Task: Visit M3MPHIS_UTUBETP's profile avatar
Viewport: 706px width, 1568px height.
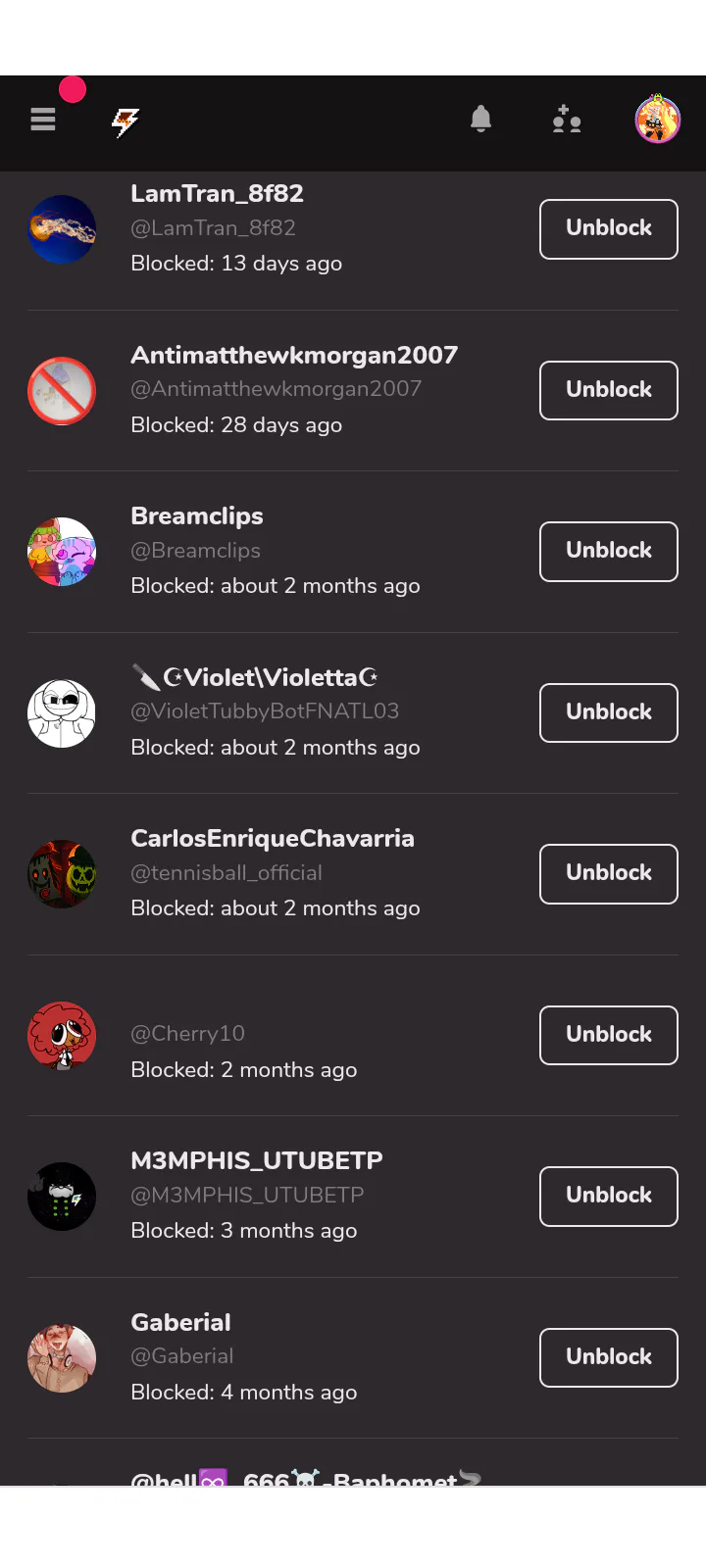Action: tap(62, 1197)
